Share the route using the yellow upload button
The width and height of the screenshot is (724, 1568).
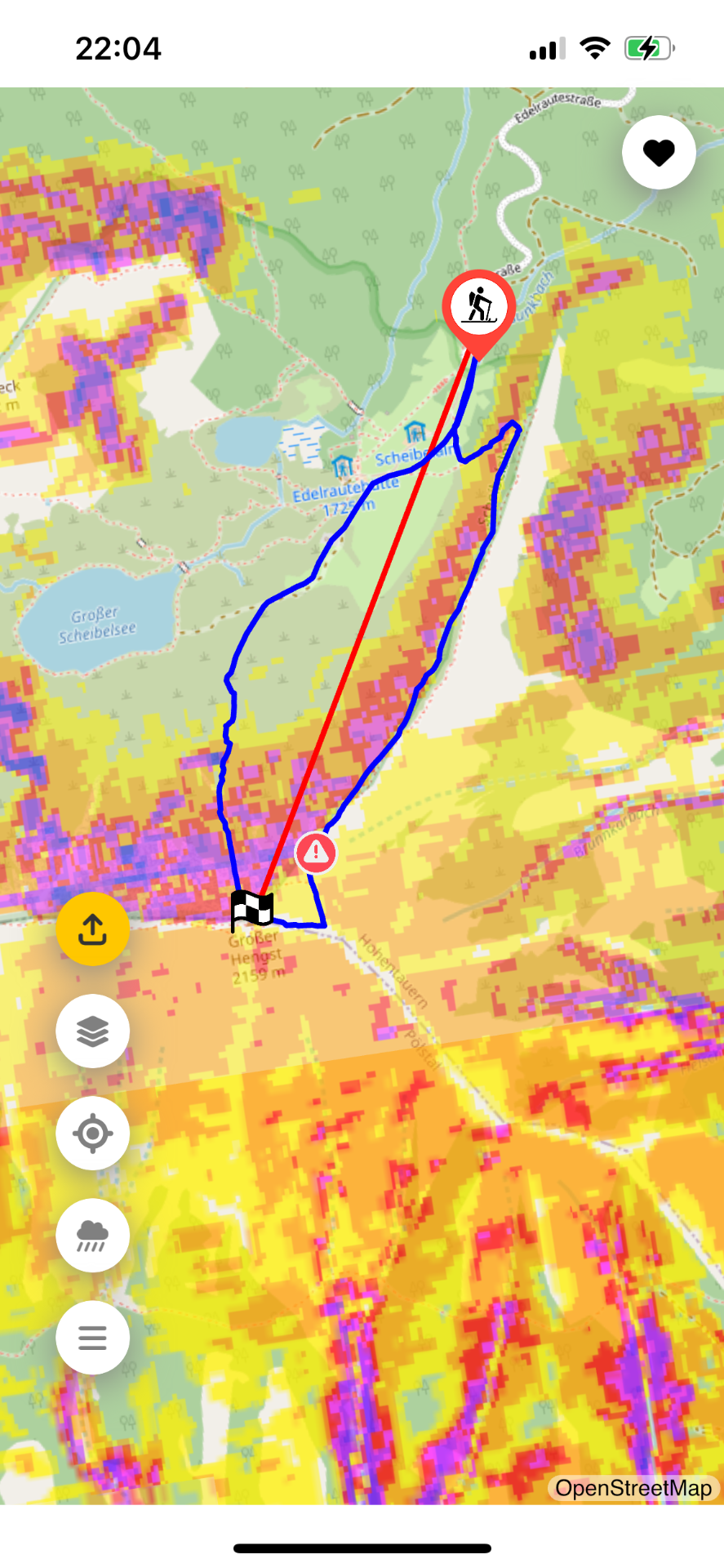tap(93, 929)
